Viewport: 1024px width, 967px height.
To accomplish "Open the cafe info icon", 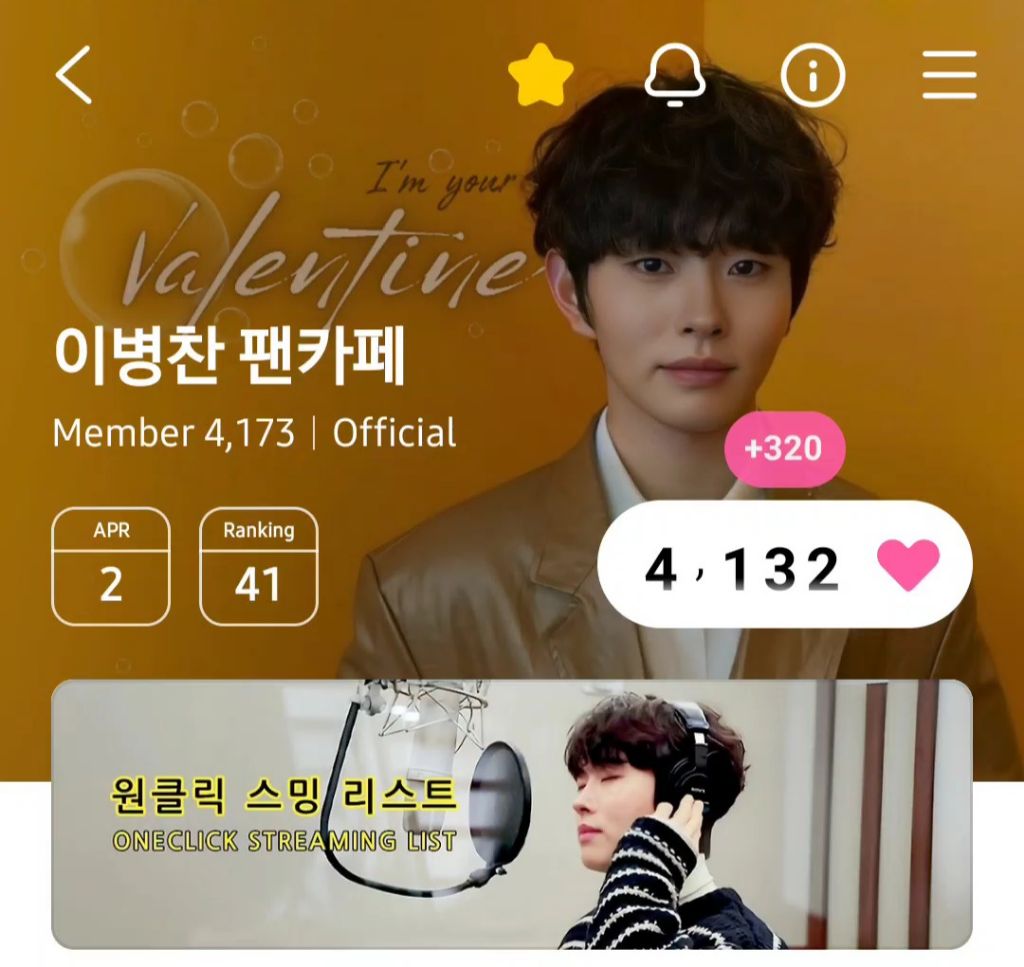I will [812, 75].
